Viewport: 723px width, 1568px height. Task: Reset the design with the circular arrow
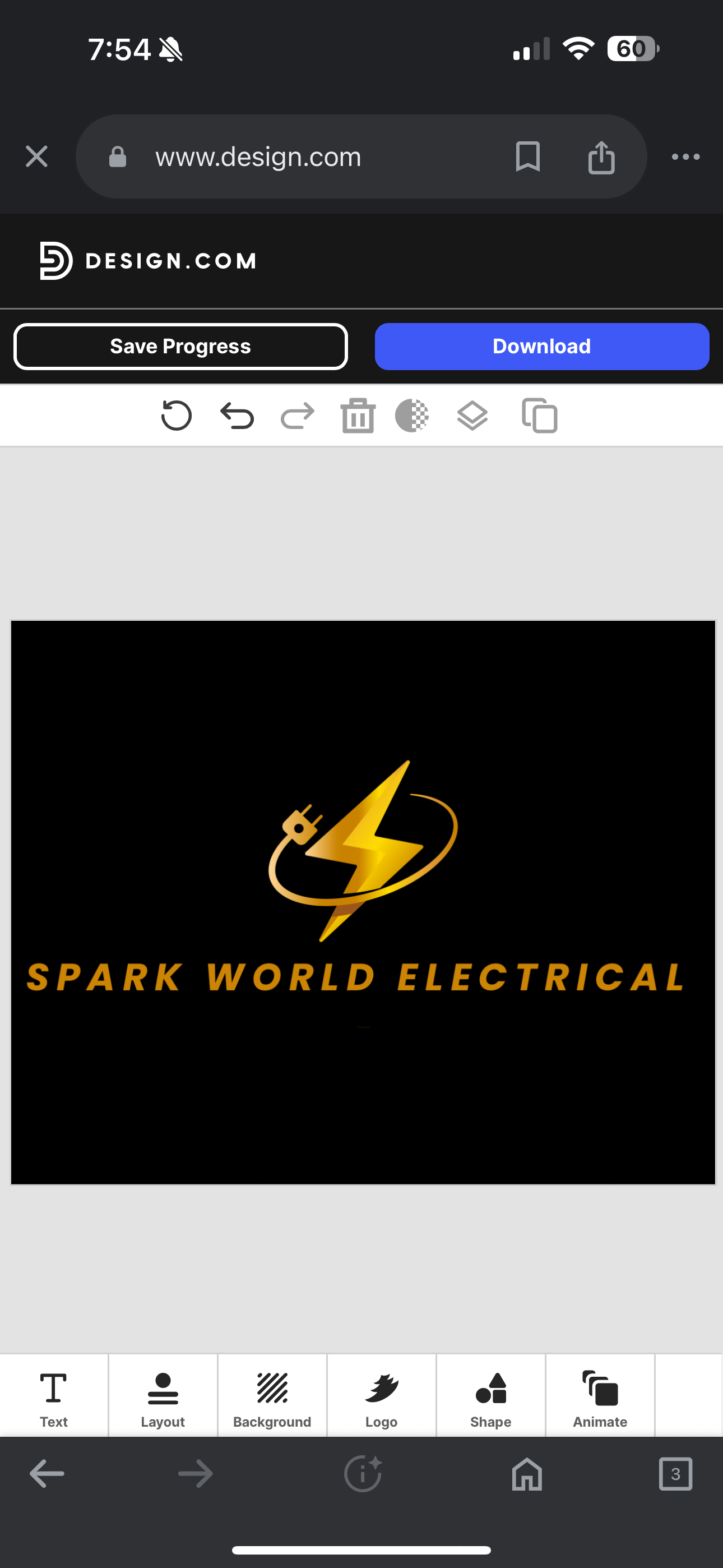click(177, 416)
